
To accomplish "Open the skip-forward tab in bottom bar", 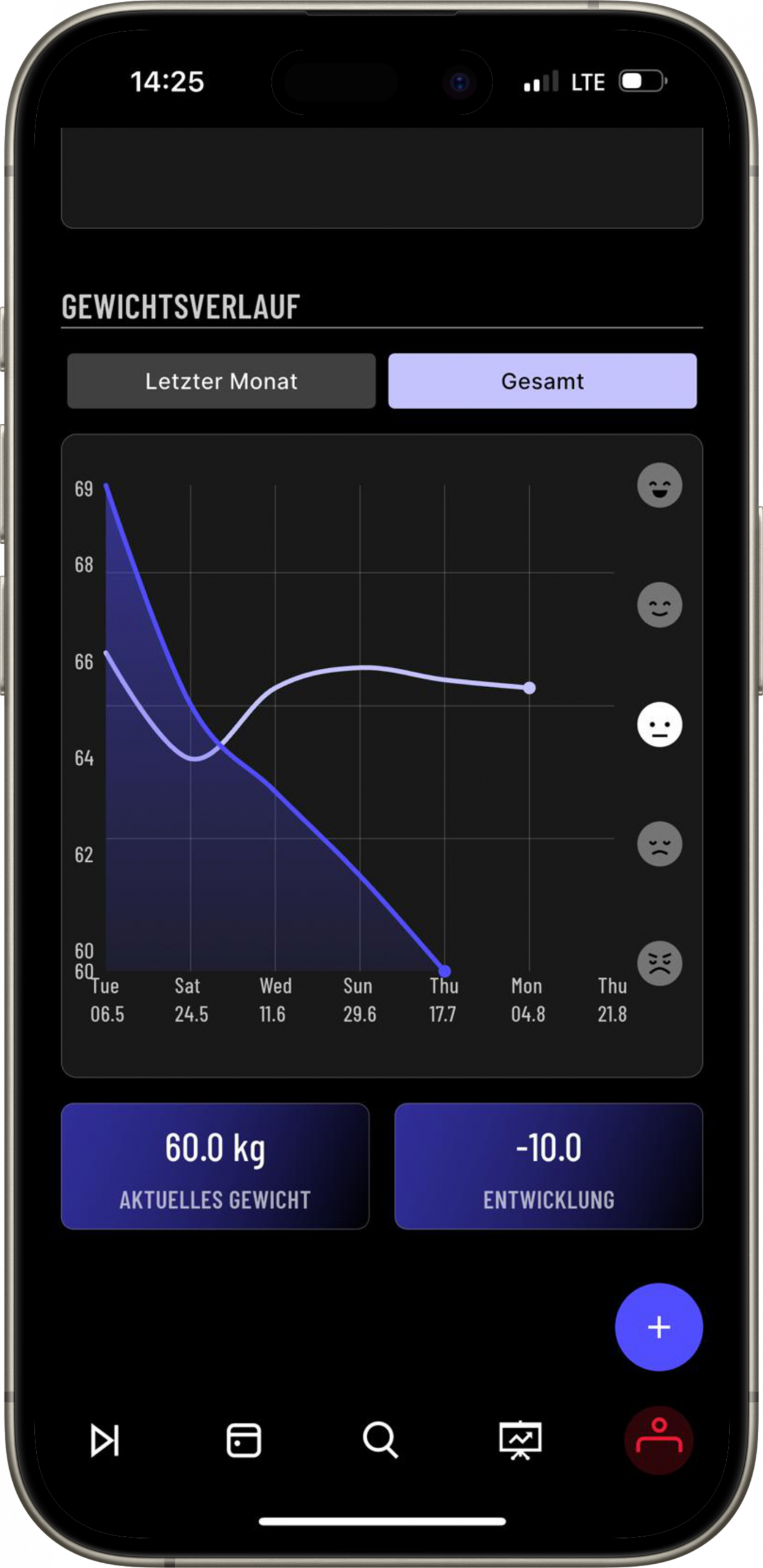I will [105, 1439].
